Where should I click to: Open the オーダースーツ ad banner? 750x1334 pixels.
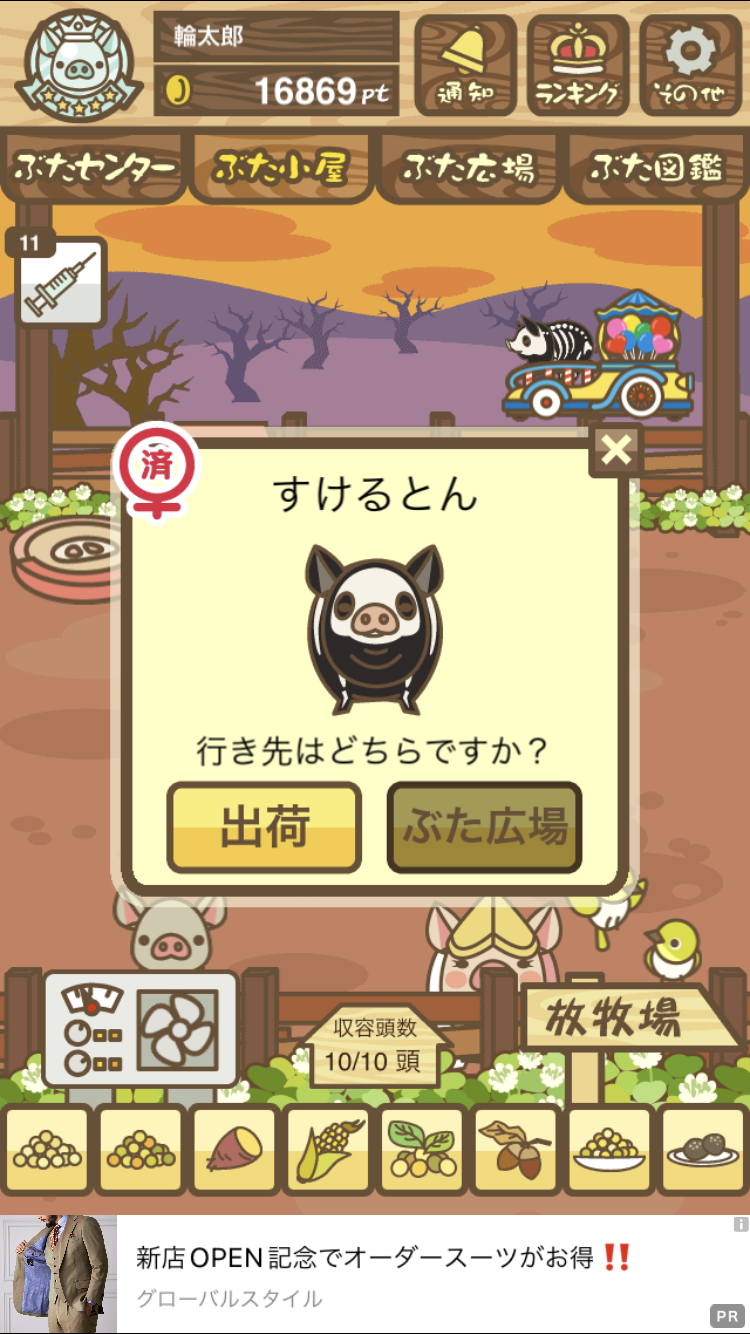375,1274
